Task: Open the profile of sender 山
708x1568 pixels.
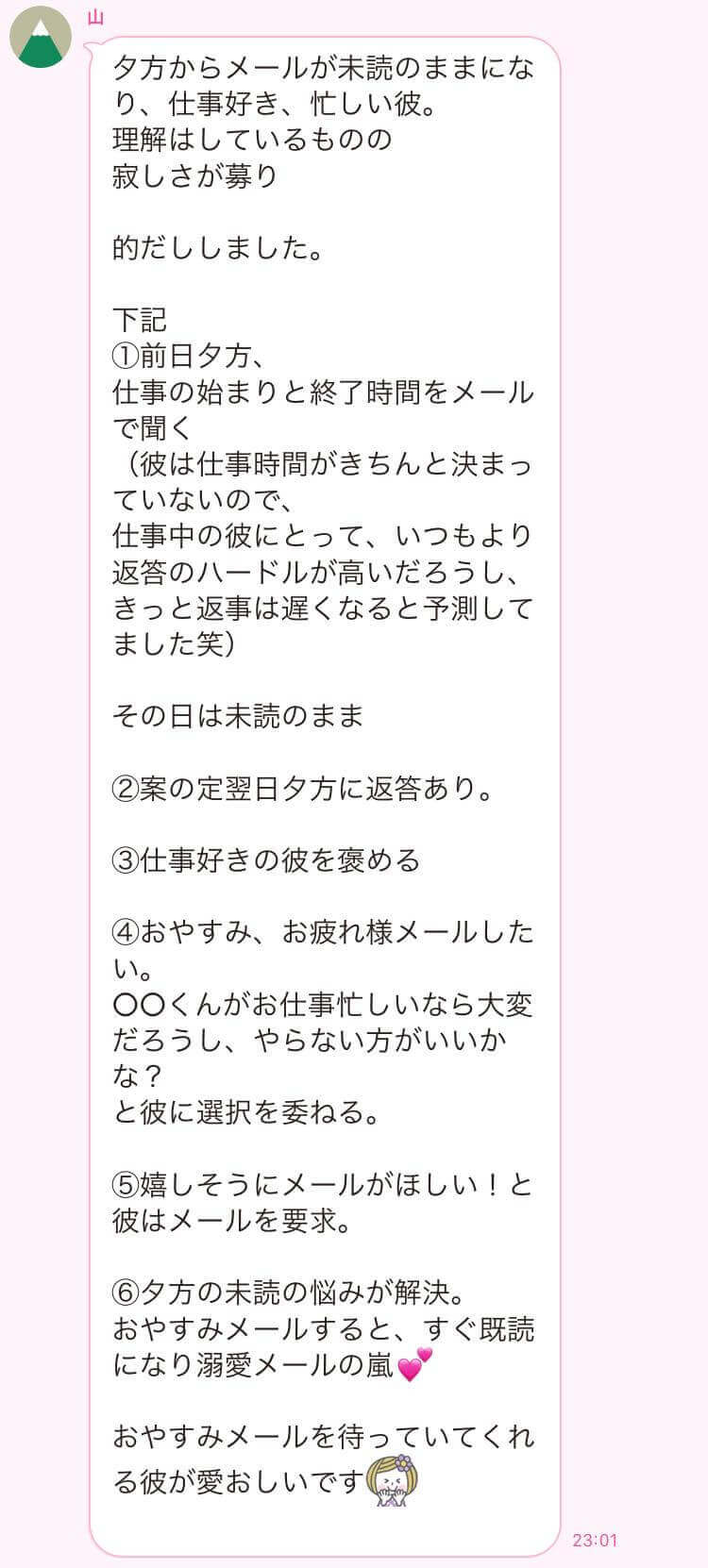Action: tap(41, 38)
